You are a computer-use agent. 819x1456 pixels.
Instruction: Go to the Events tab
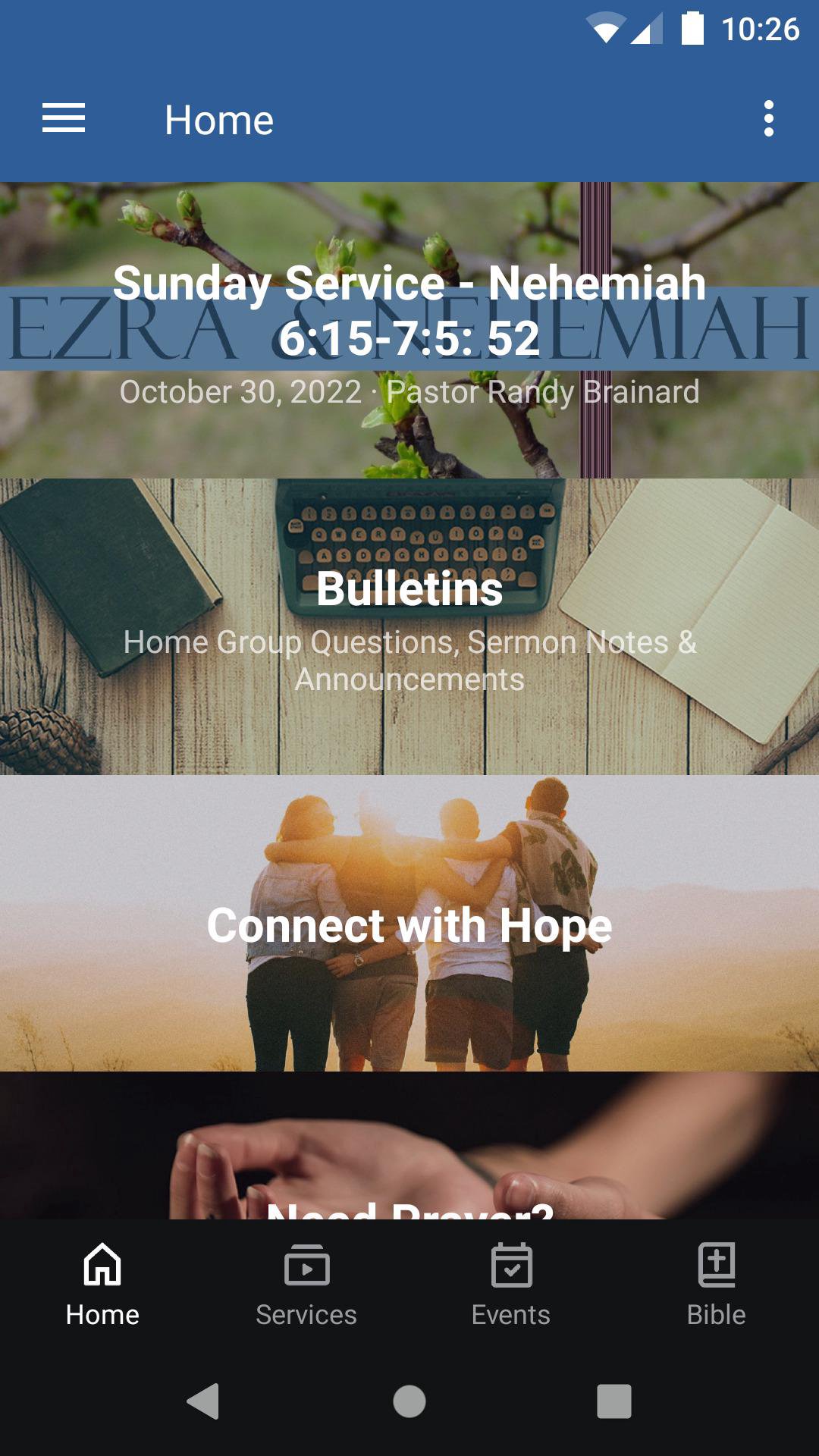(511, 1284)
